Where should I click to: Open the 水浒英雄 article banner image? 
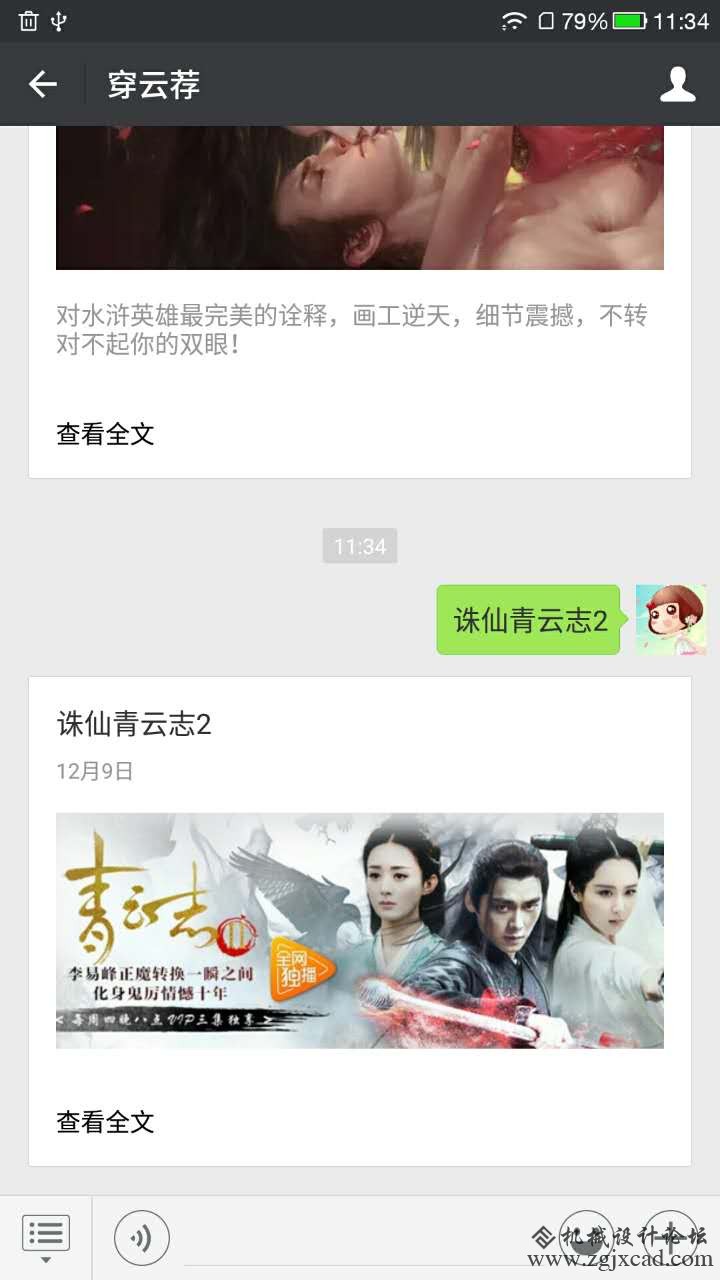(360, 198)
